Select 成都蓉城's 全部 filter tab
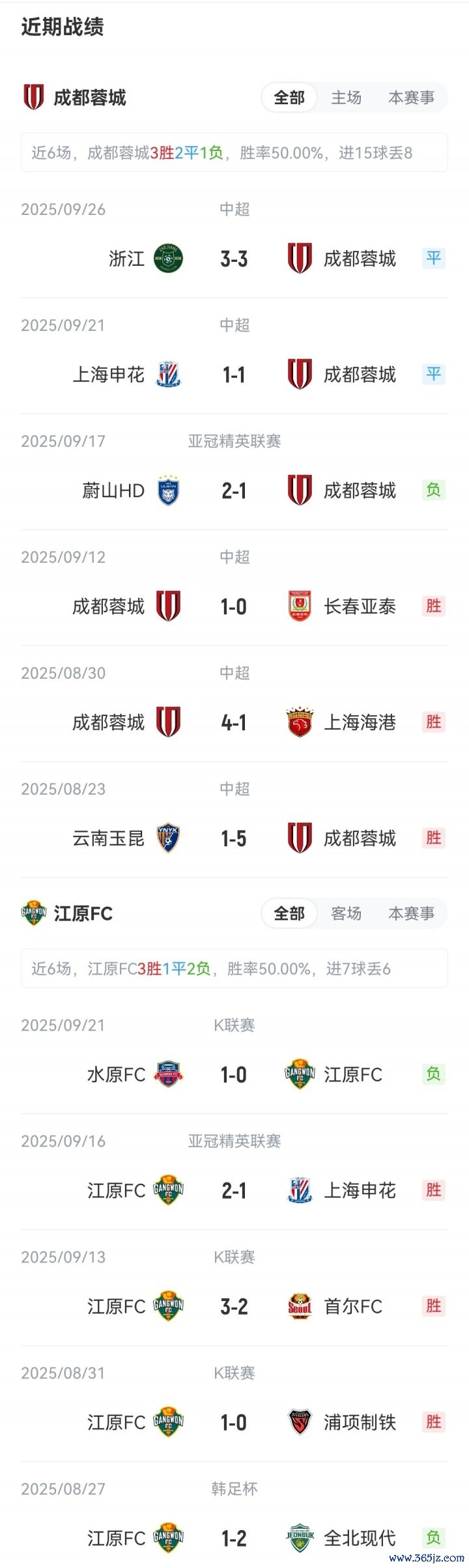Screen dimensions: 469x1568 (x=289, y=98)
